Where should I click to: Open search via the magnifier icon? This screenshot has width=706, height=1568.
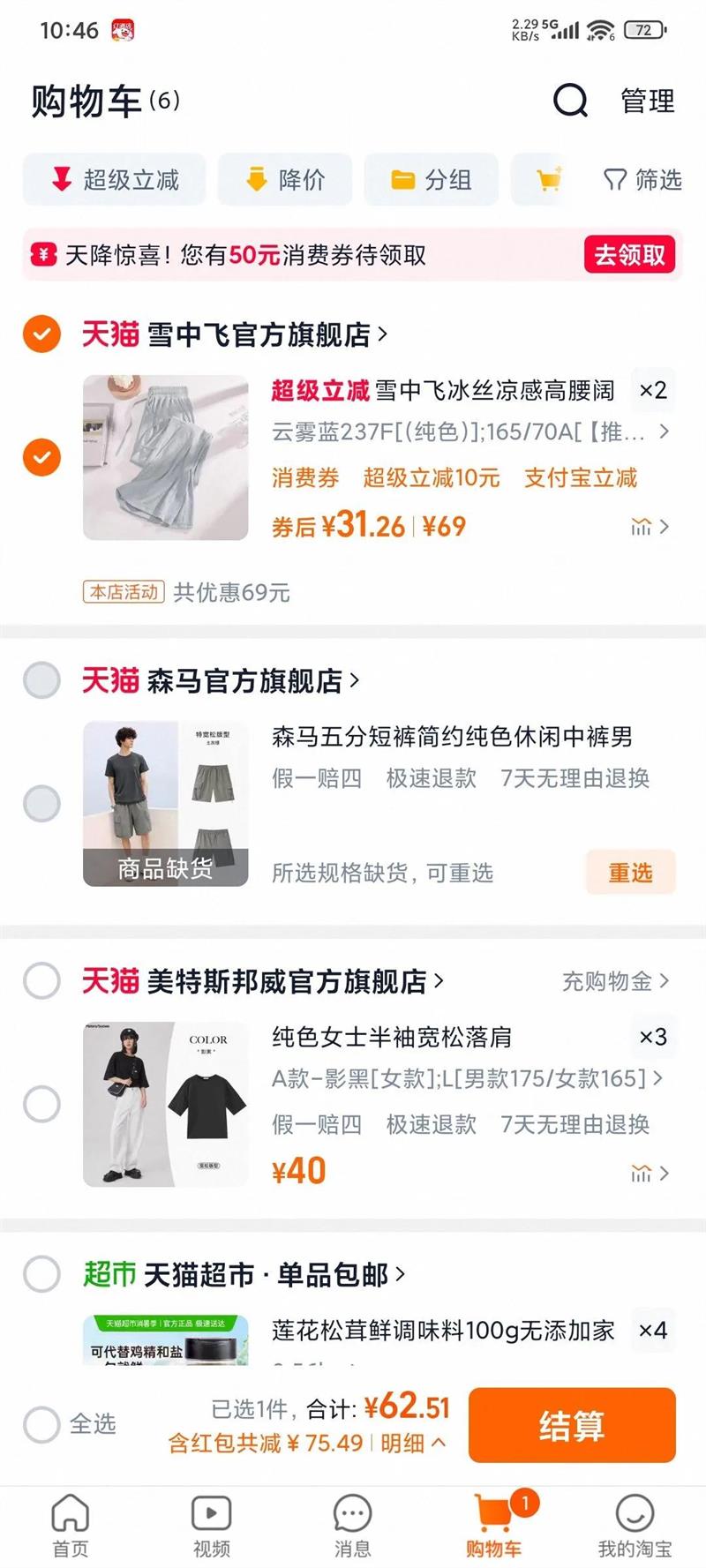(572, 100)
